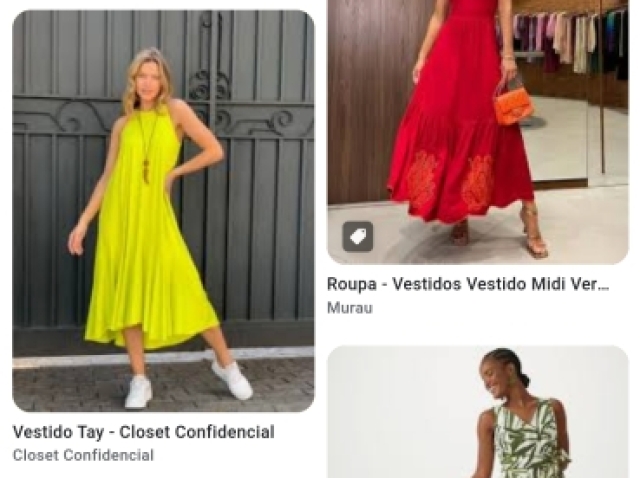This screenshot has height=478, width=640.
Task: Tap the product tag icon on red dress
Action: click(358, 237)
